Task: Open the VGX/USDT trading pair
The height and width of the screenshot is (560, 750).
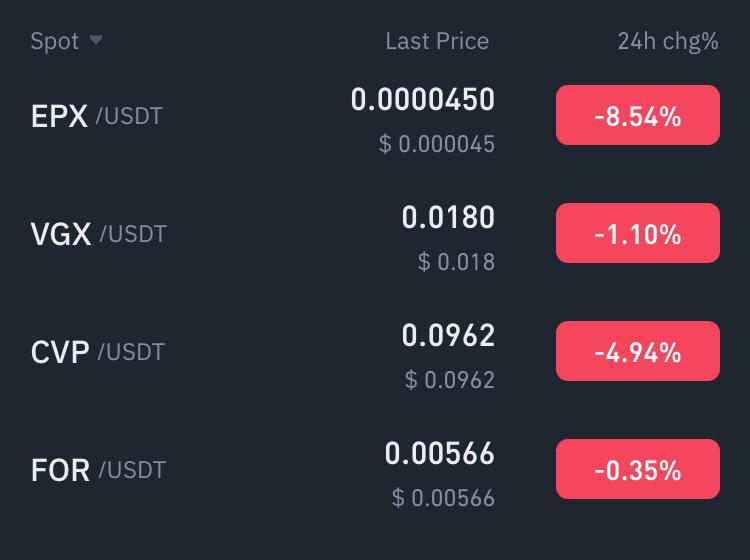Action: coord(99,234)
